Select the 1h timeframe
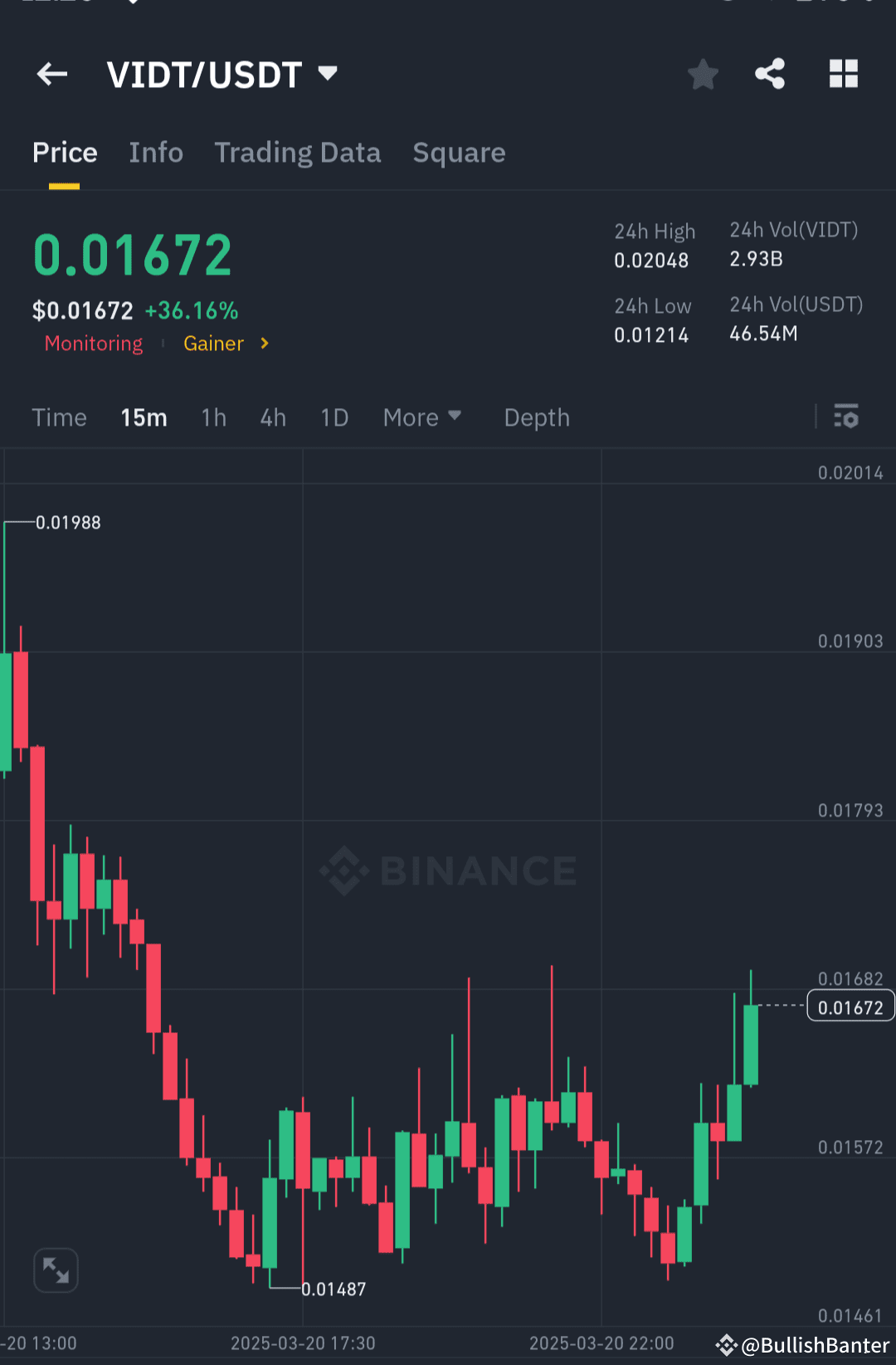This screenshot has width=896, height=1365. click(x=213, y=417)
